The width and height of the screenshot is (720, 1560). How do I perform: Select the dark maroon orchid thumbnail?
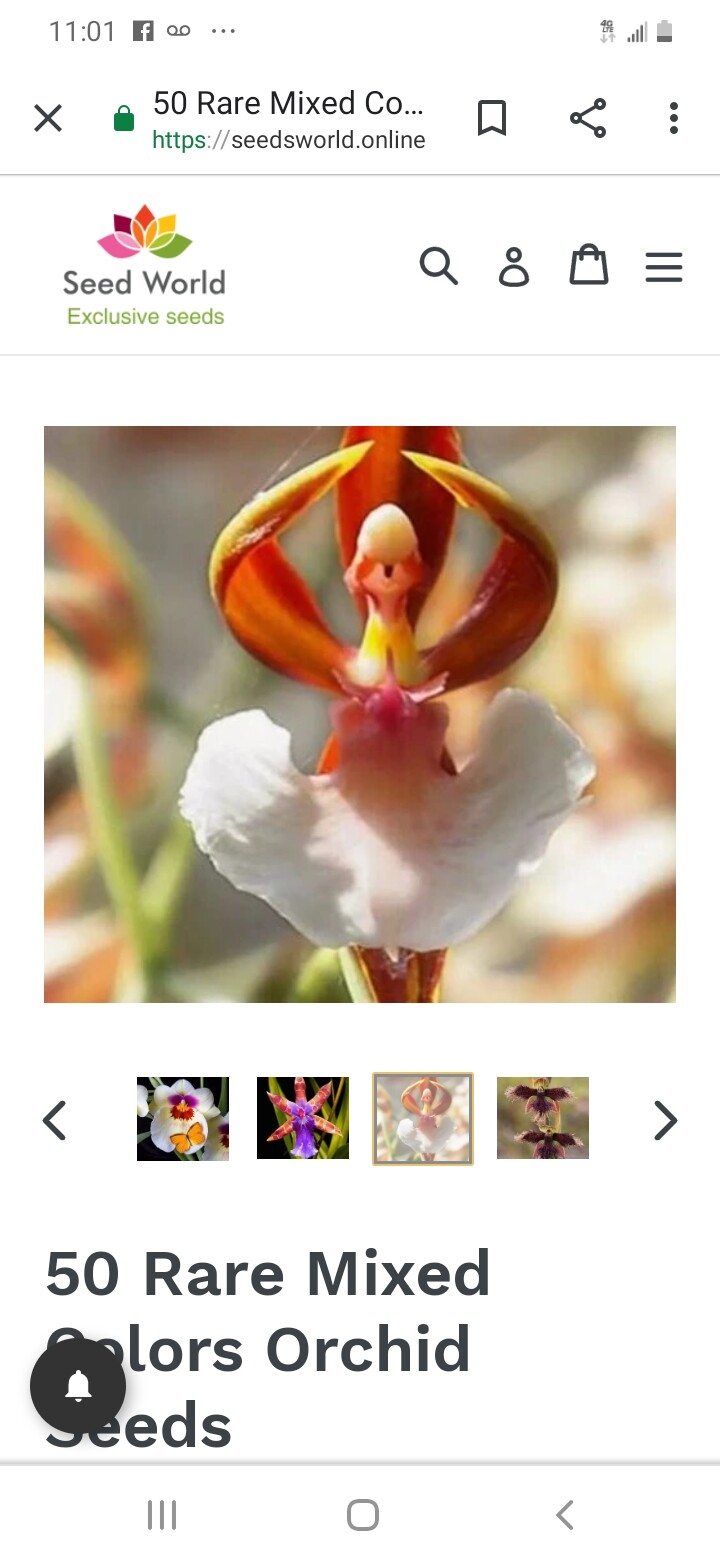tap(543, 1118)
